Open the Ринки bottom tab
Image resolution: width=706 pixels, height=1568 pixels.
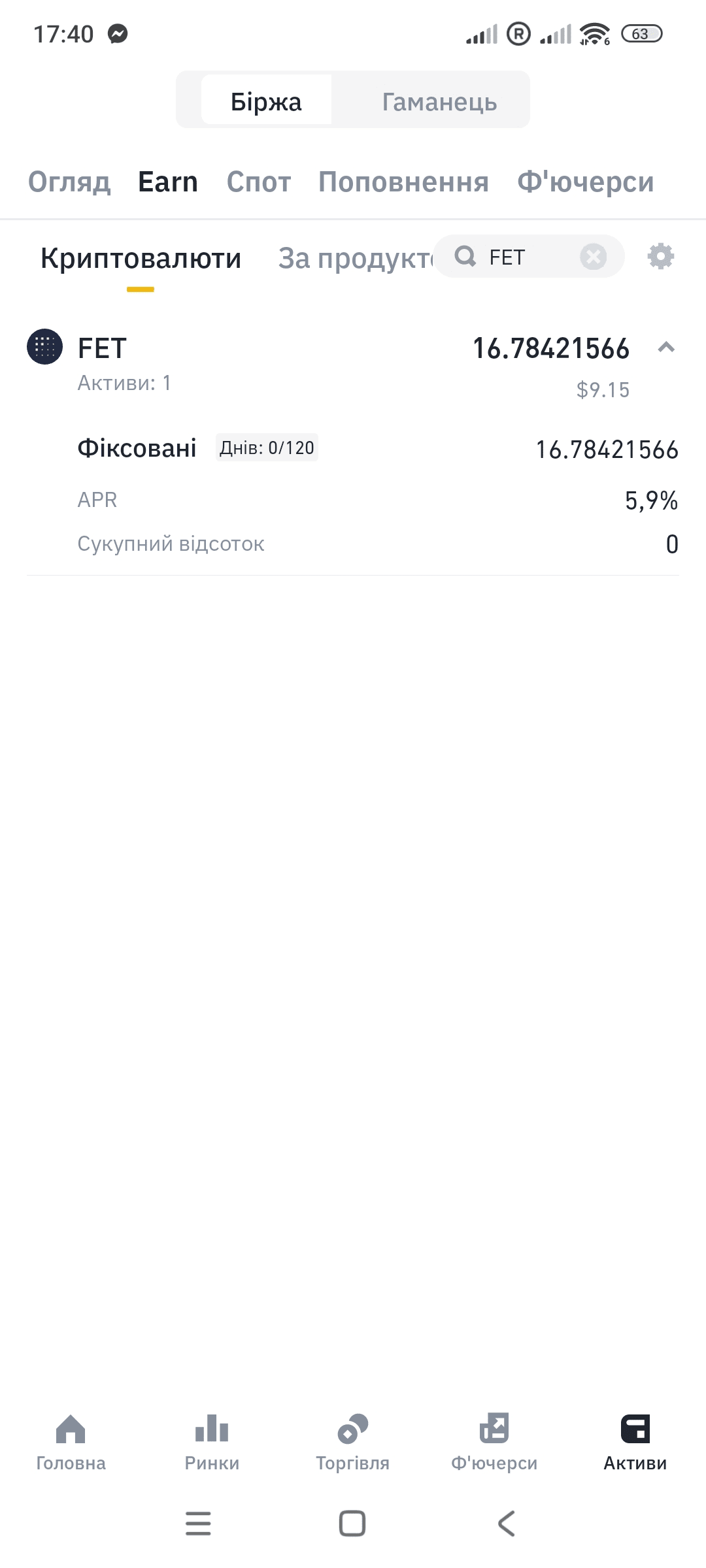pyautogui.click(x=212, y=1443)
